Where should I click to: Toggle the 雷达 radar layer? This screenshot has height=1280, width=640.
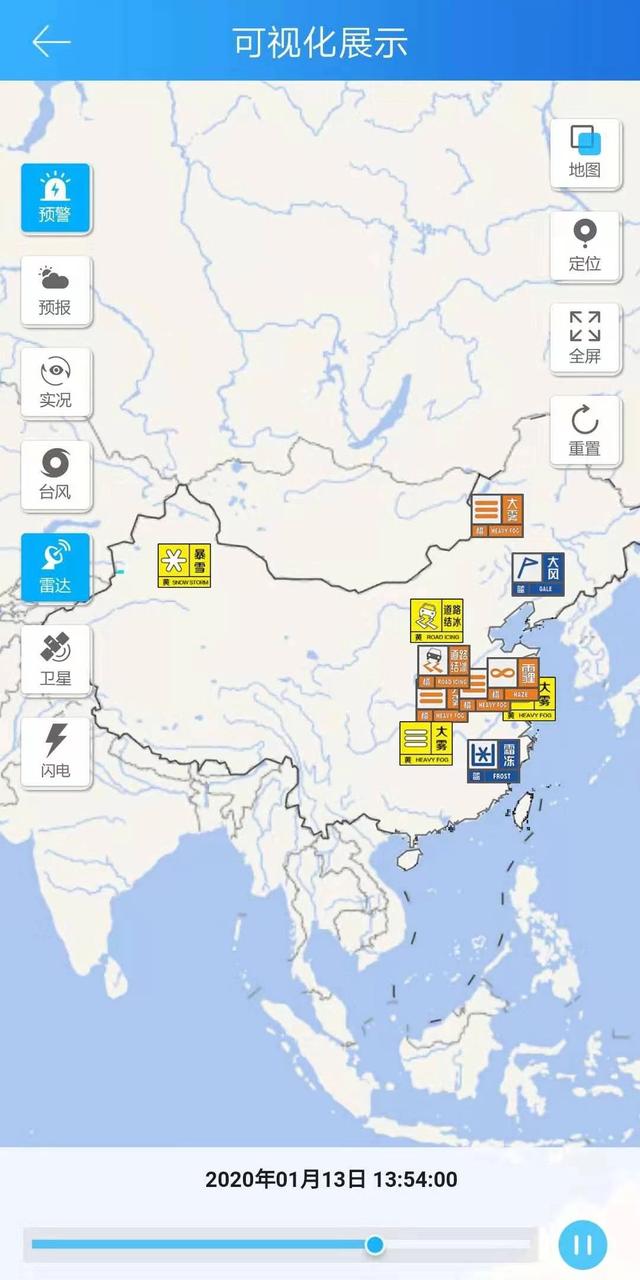pyautogui.click(x=56, y=567)
